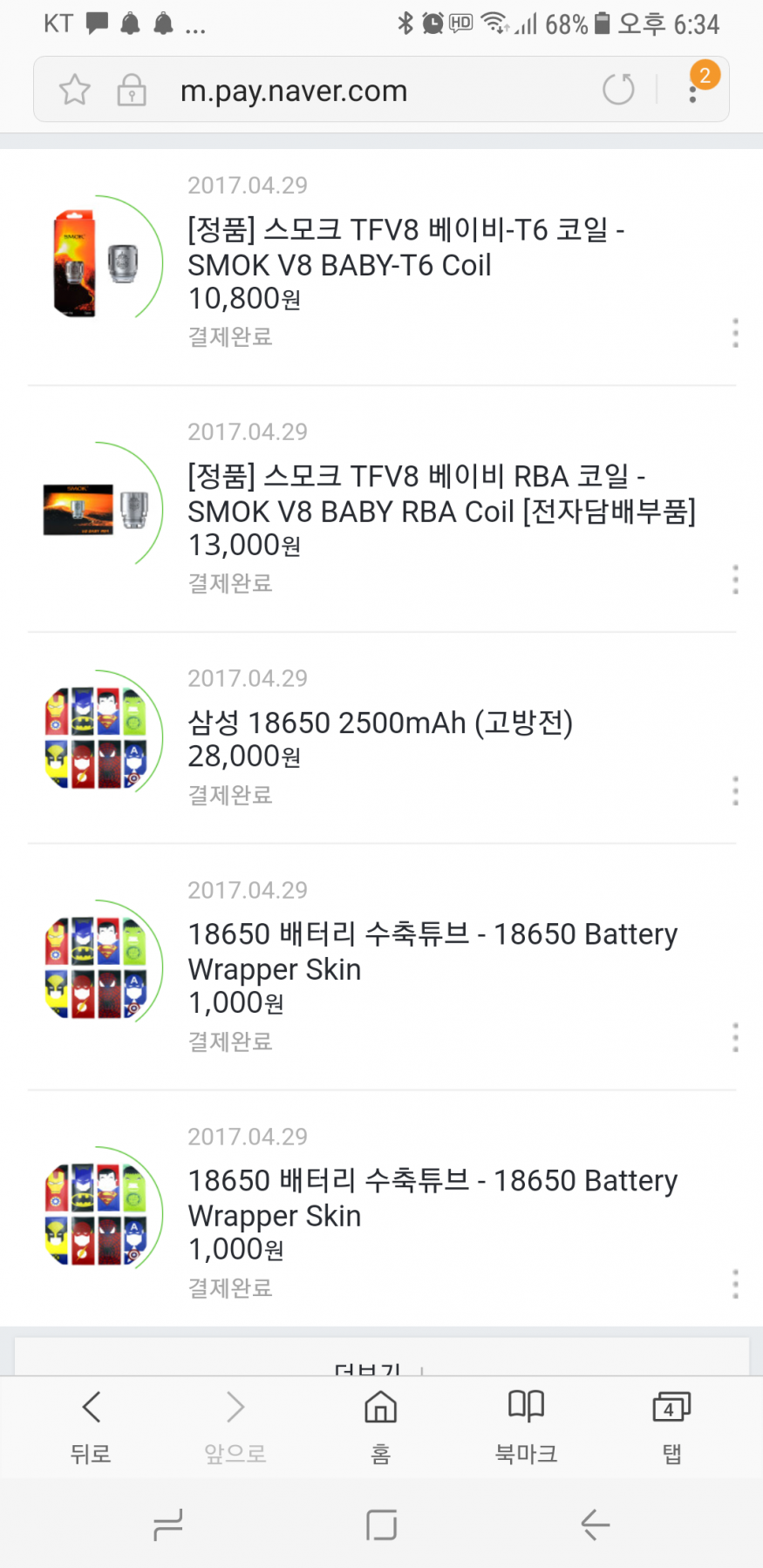This screenshot has height=1568, width=763.
Task: View site security info via lock icon
Action: (x=131, y=90)
